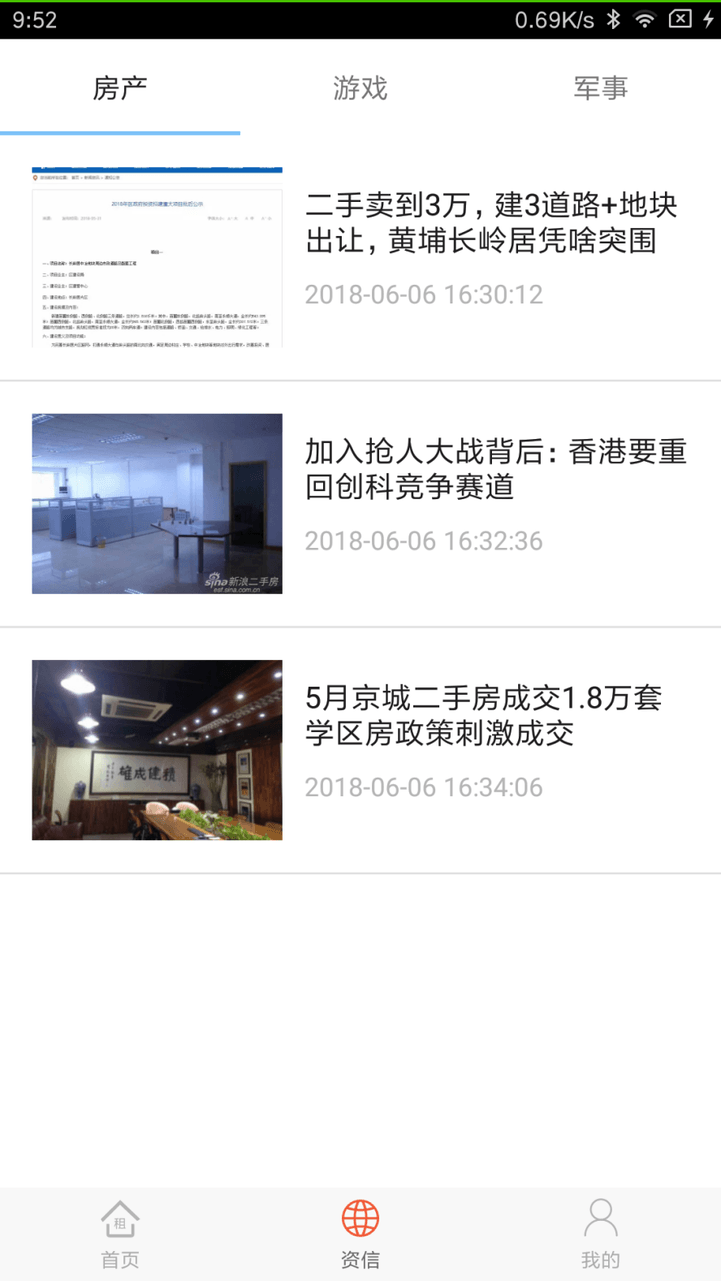Click the thumbnail of the government document article
This screenshot has height=1281, width=721.
(x=156, y=257)
